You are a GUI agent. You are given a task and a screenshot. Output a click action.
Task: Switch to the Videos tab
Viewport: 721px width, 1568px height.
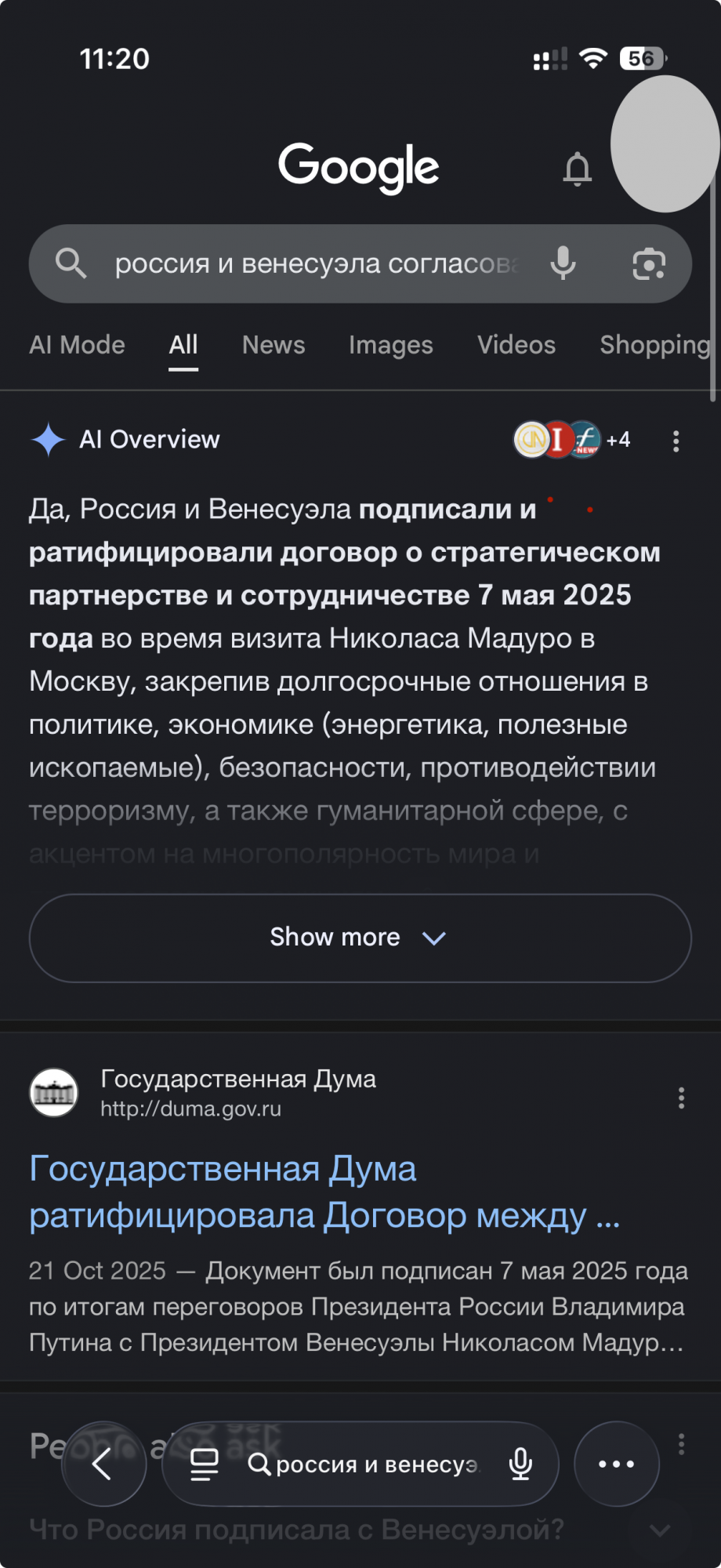516,345
